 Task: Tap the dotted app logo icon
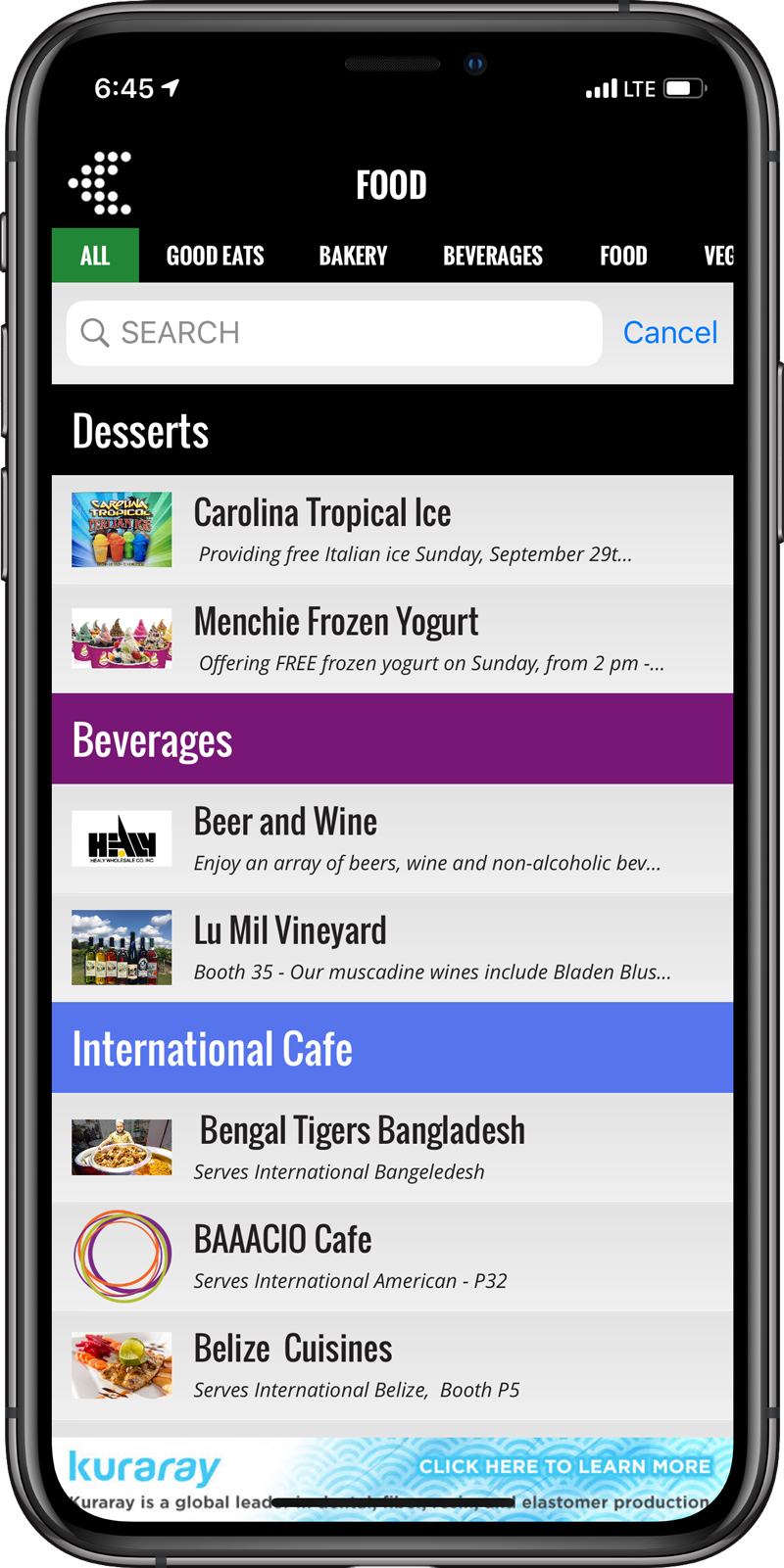[100, 183]
